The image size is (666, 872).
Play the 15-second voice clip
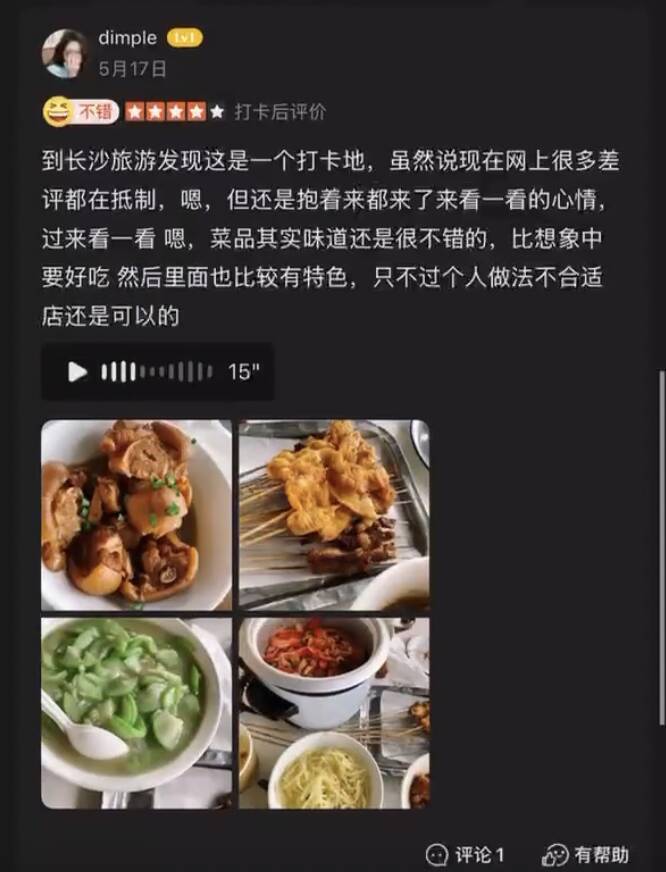point(78,372)
